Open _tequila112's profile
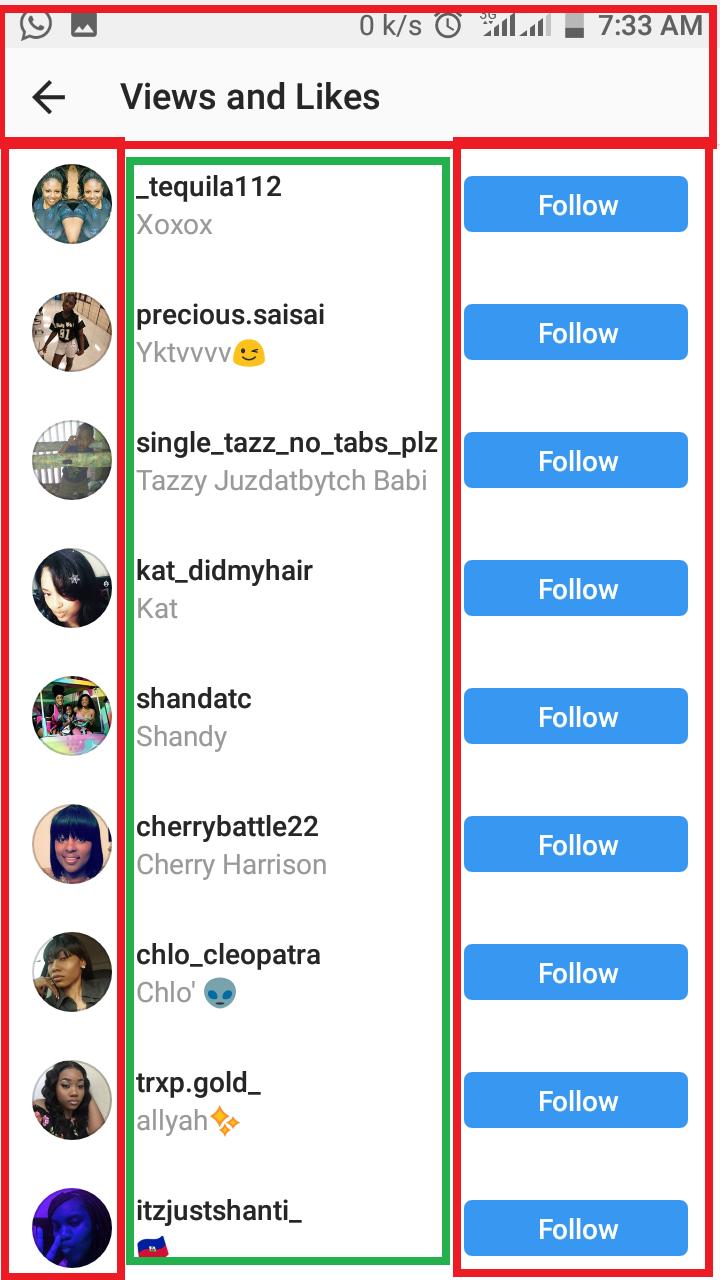 (x=209, y=187)
